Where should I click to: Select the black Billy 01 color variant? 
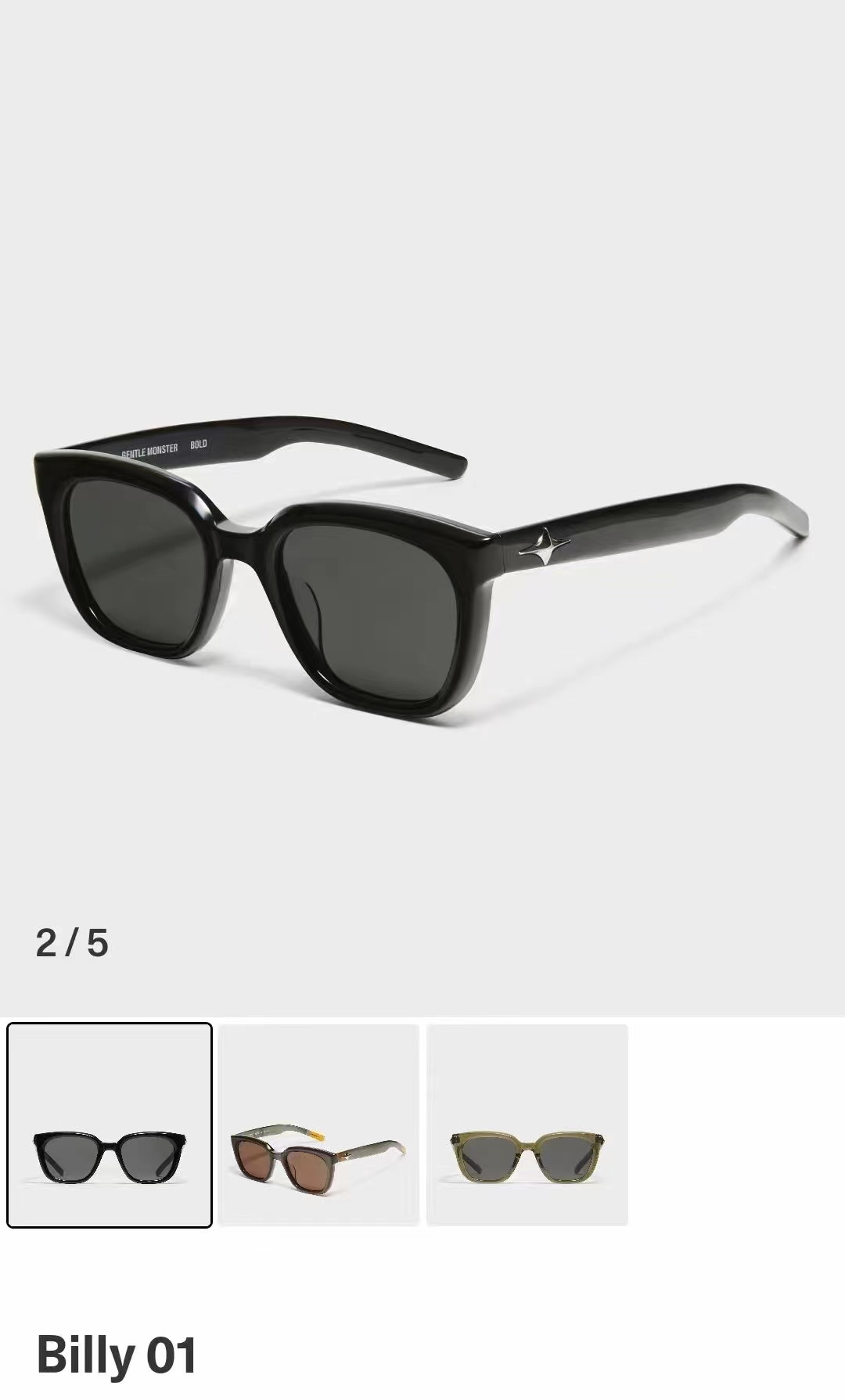pyautogui.click(x=110, y=1125)
